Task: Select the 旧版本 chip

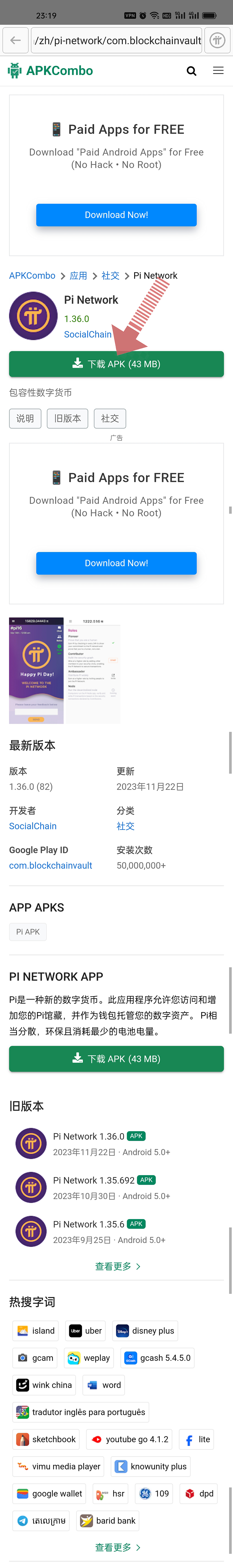Action: [67, 418]
